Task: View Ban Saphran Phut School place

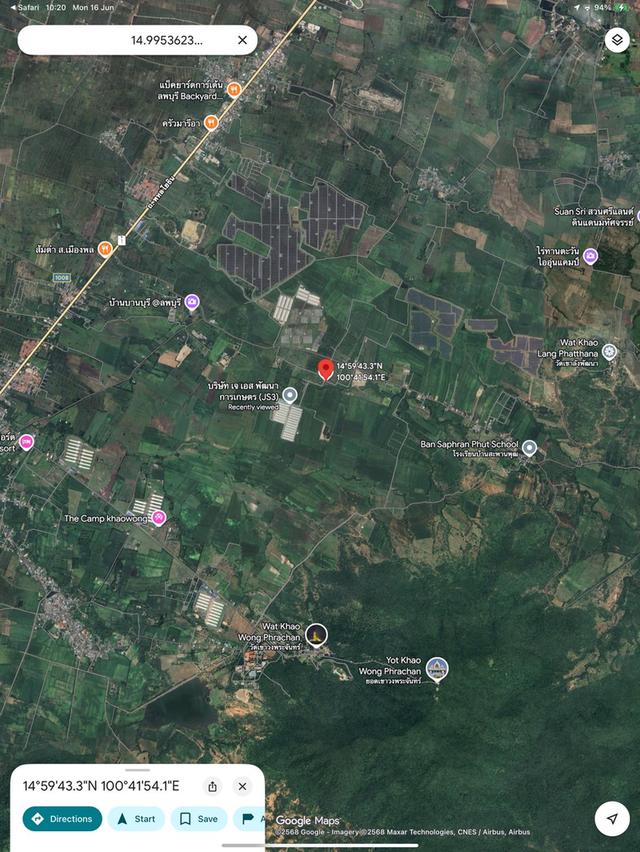Action: click(529, 448)
